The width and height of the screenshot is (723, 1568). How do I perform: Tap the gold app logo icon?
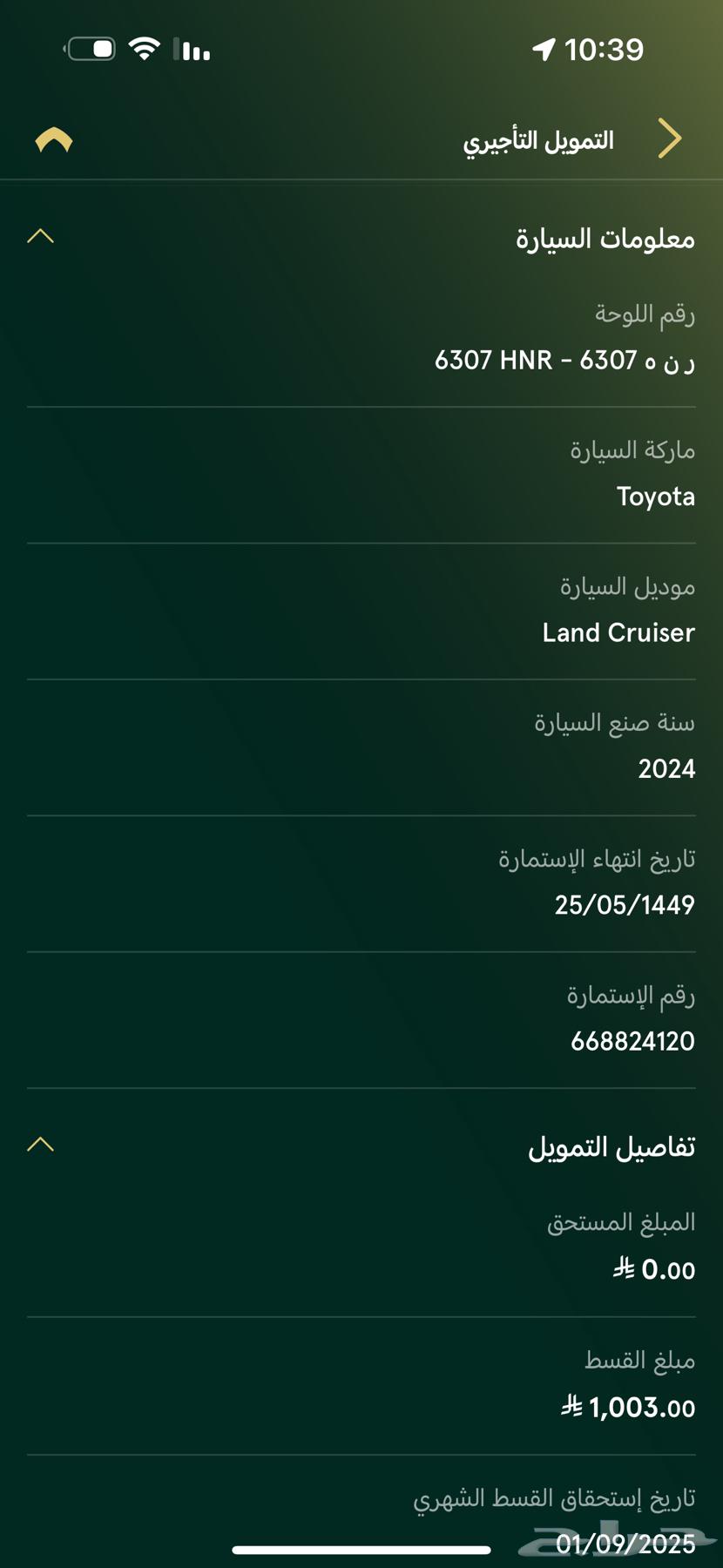52,139
